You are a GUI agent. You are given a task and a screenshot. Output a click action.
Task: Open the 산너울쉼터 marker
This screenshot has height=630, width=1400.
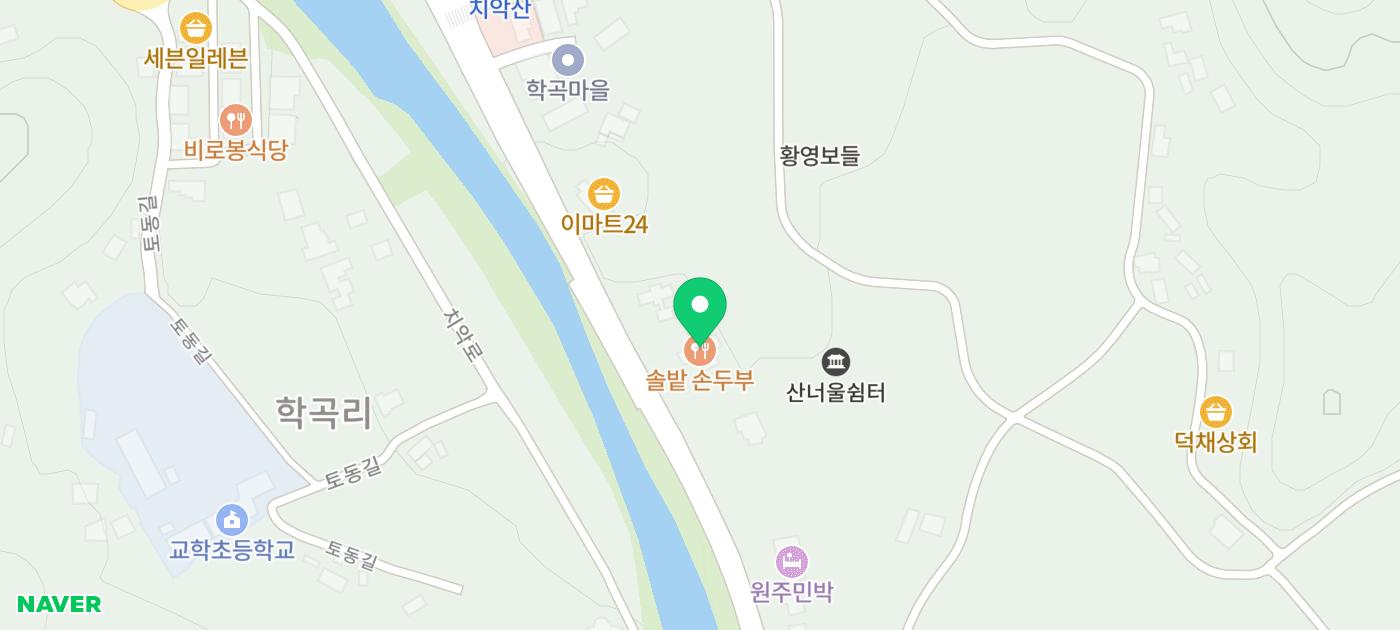tap(836, 362)
